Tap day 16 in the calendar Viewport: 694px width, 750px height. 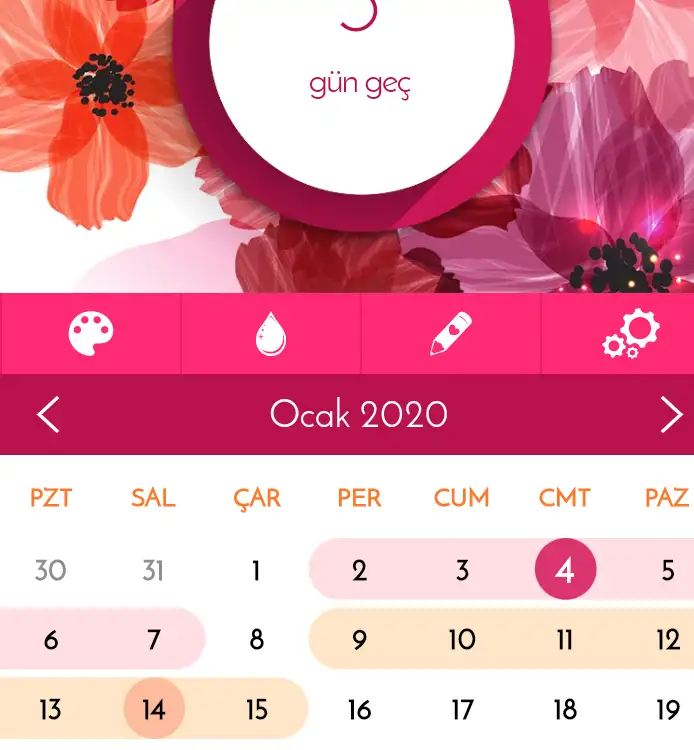click(359, 710)
